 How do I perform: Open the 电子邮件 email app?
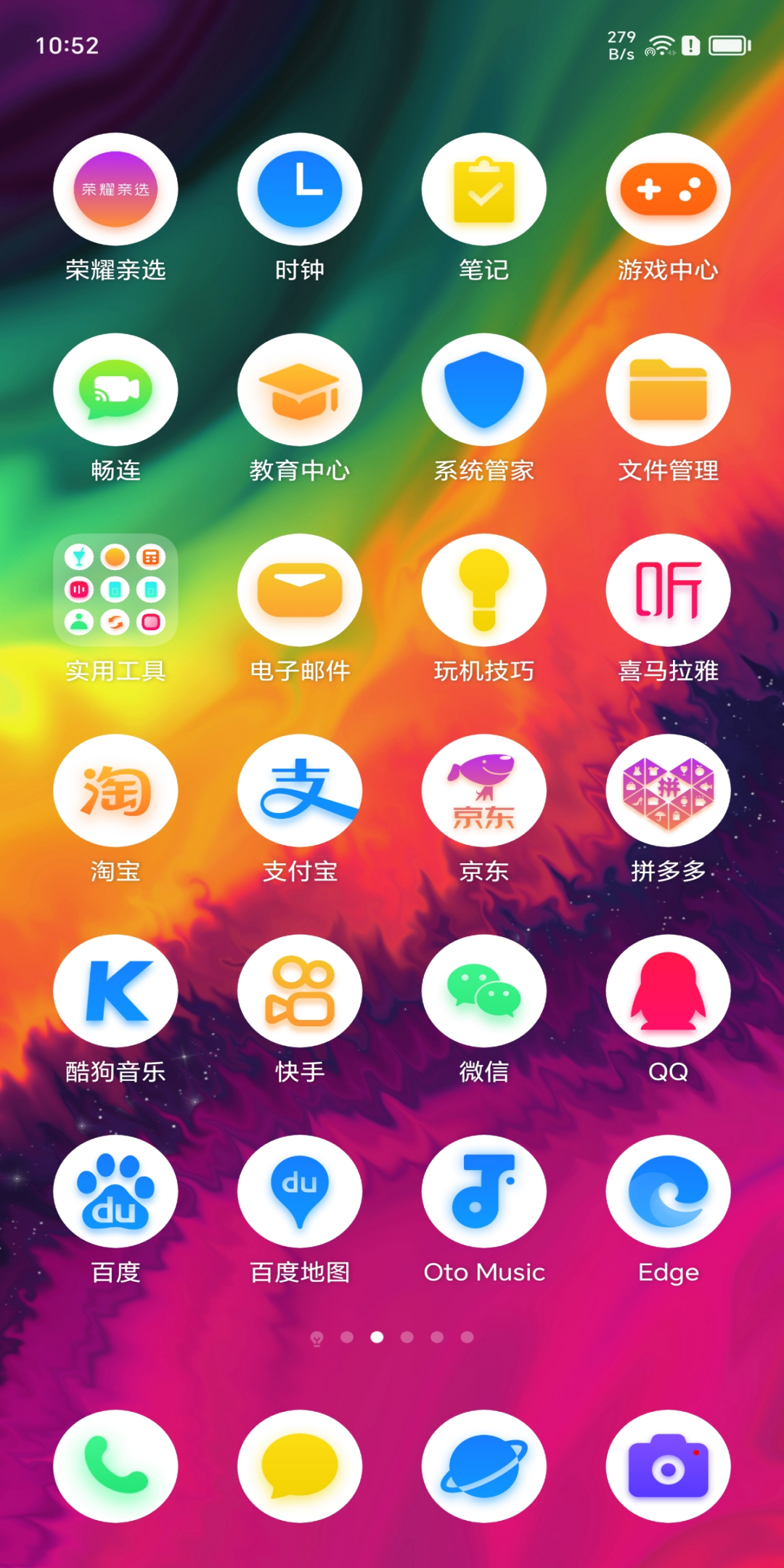pos(300,590)
